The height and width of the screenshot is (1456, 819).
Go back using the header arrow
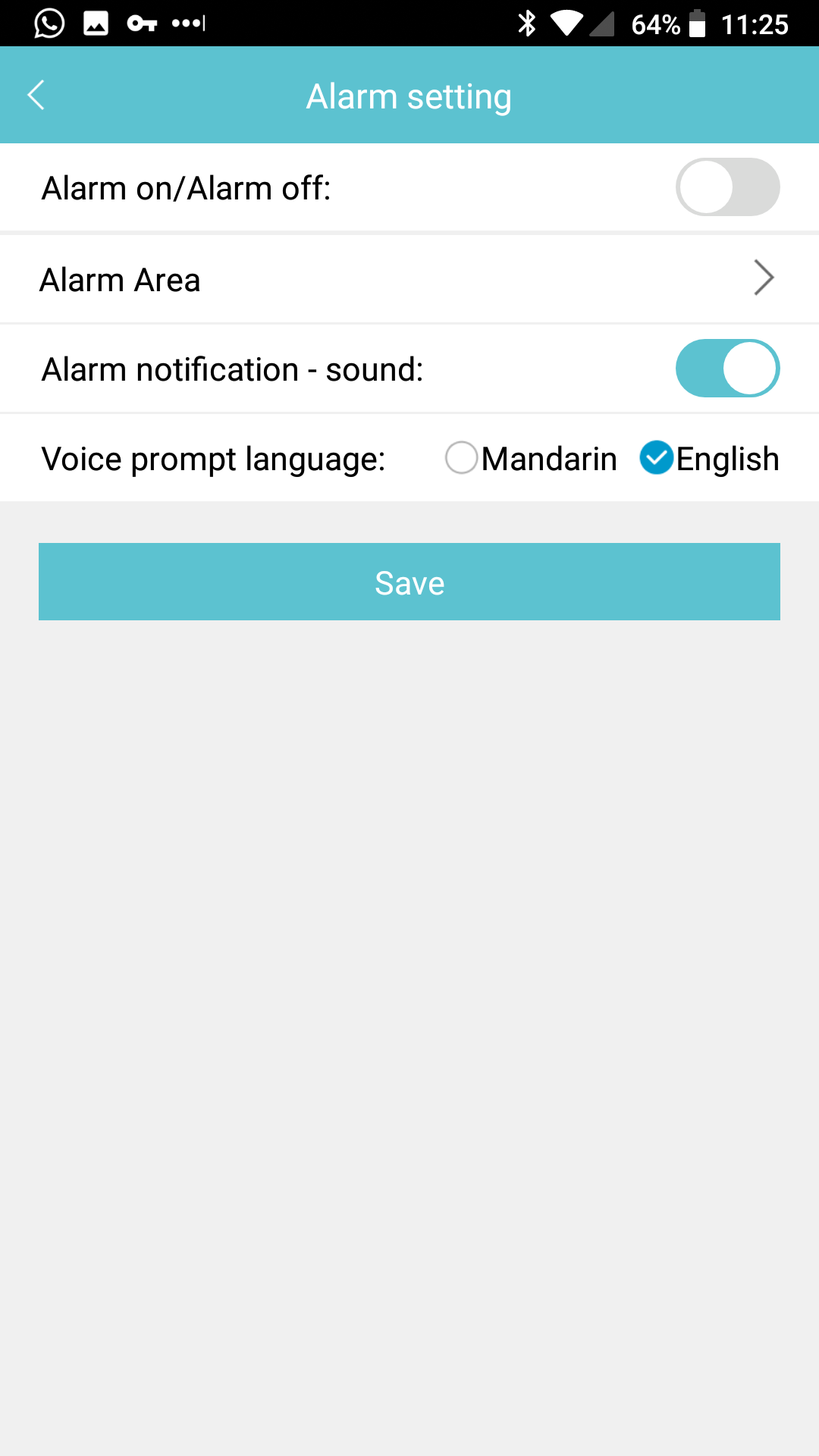(36, 96)
